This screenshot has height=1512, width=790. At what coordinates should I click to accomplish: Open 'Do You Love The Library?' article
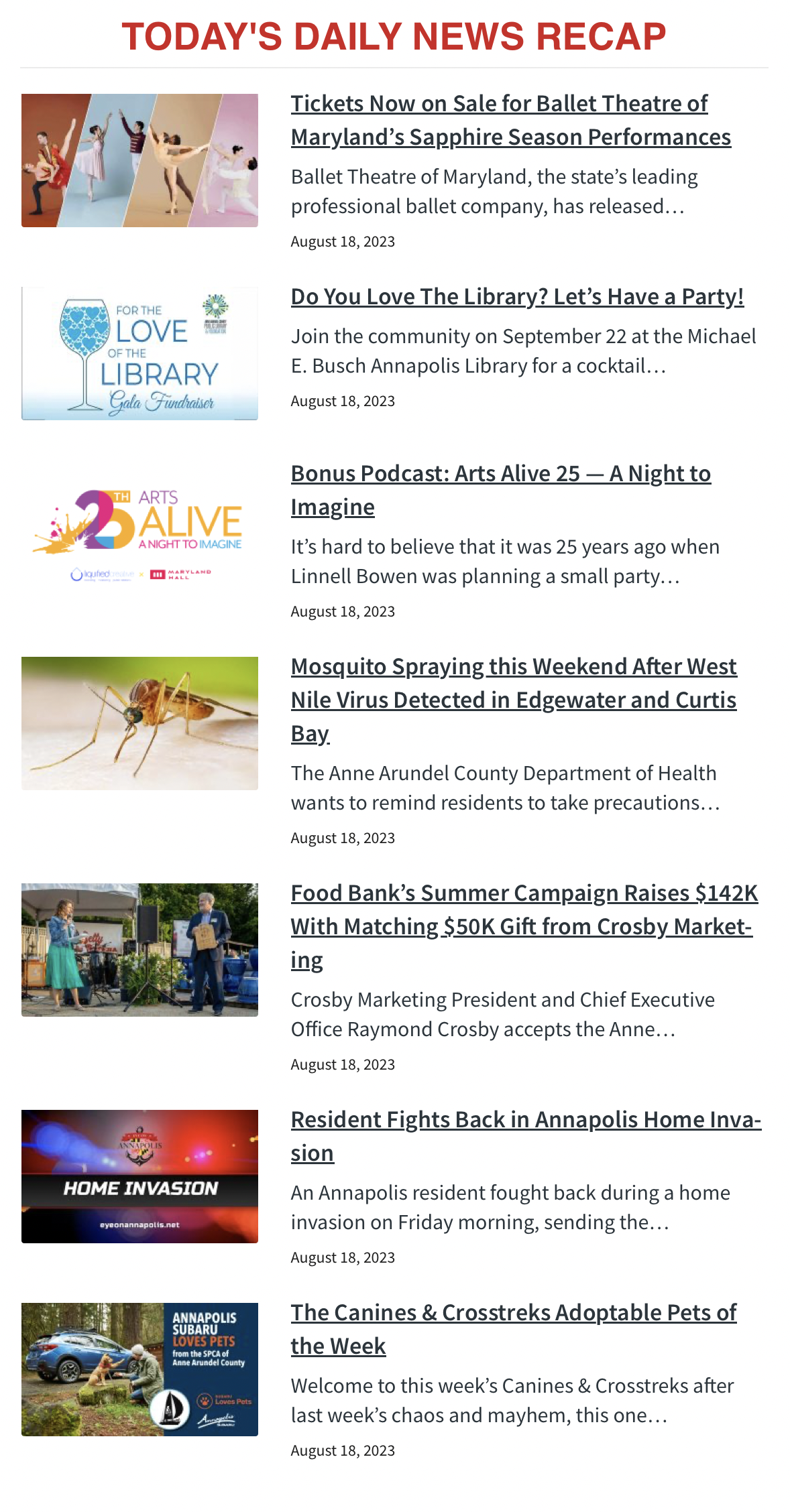[516, 297]
